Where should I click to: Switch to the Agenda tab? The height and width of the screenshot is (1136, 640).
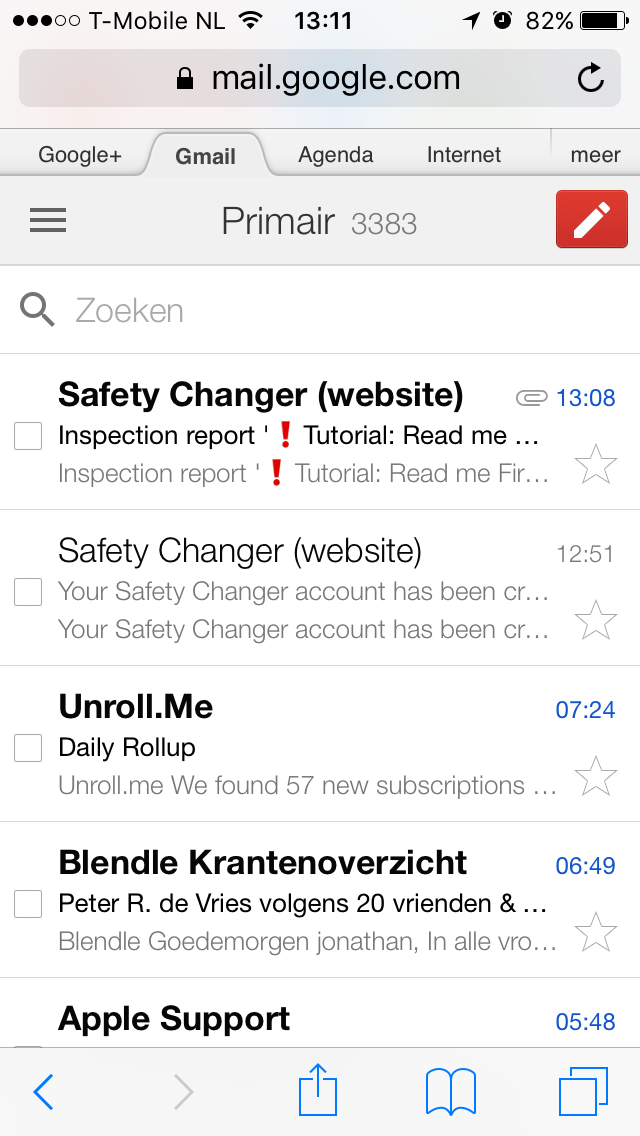[x=336, y=155]
